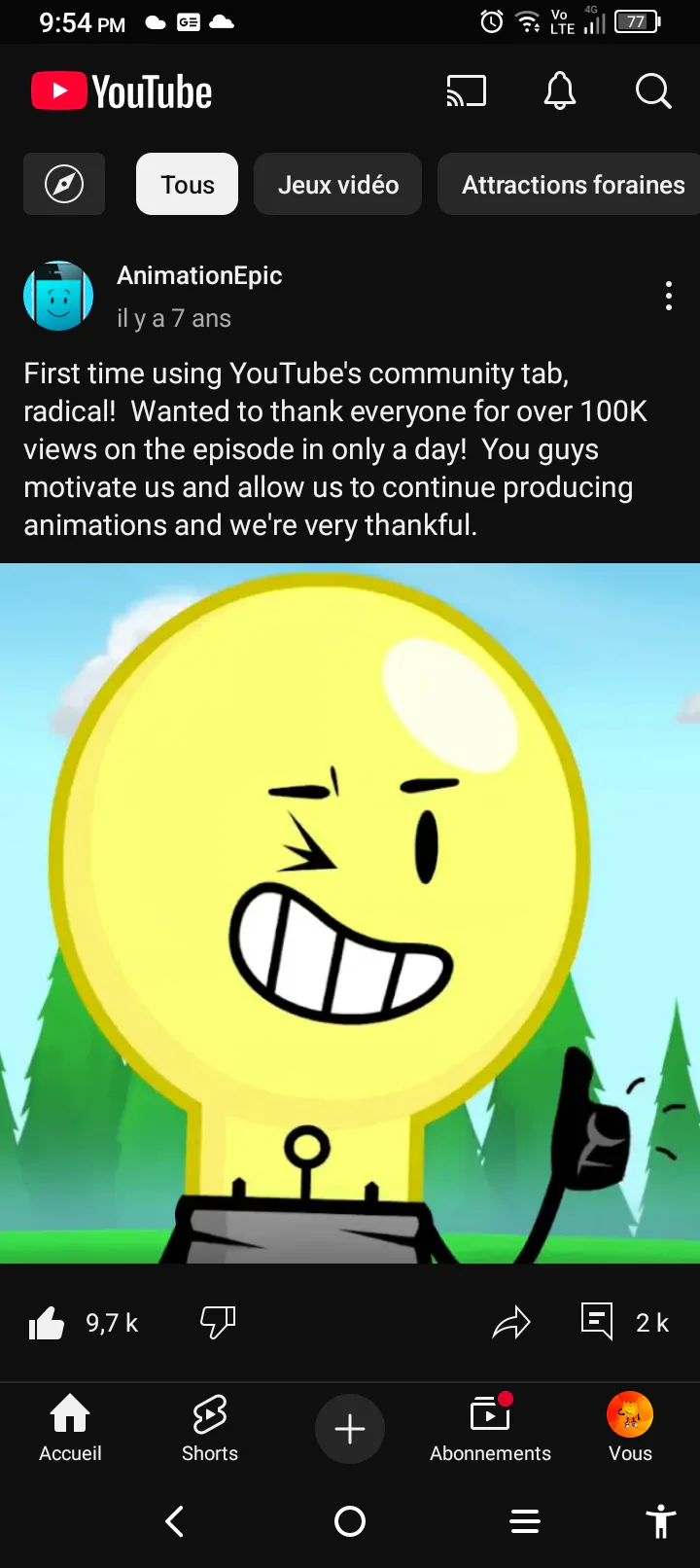Switch to the Abonnements tab
Viewport: 700px width, 1568px height.
coord(490,1428)
